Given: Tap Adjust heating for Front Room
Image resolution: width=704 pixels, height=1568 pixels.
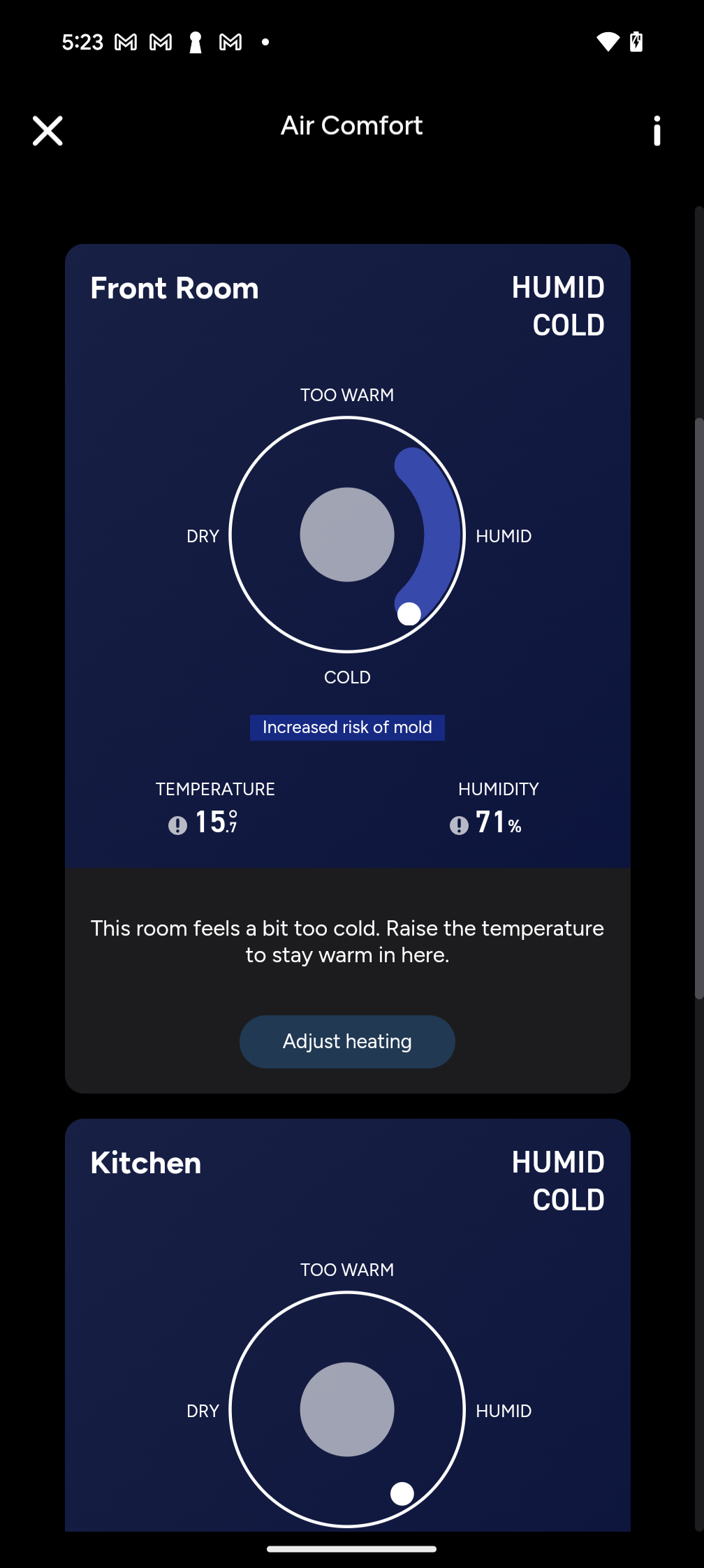Looking at the screenshot, I should pyautogui.click(x=347, y=1041).
